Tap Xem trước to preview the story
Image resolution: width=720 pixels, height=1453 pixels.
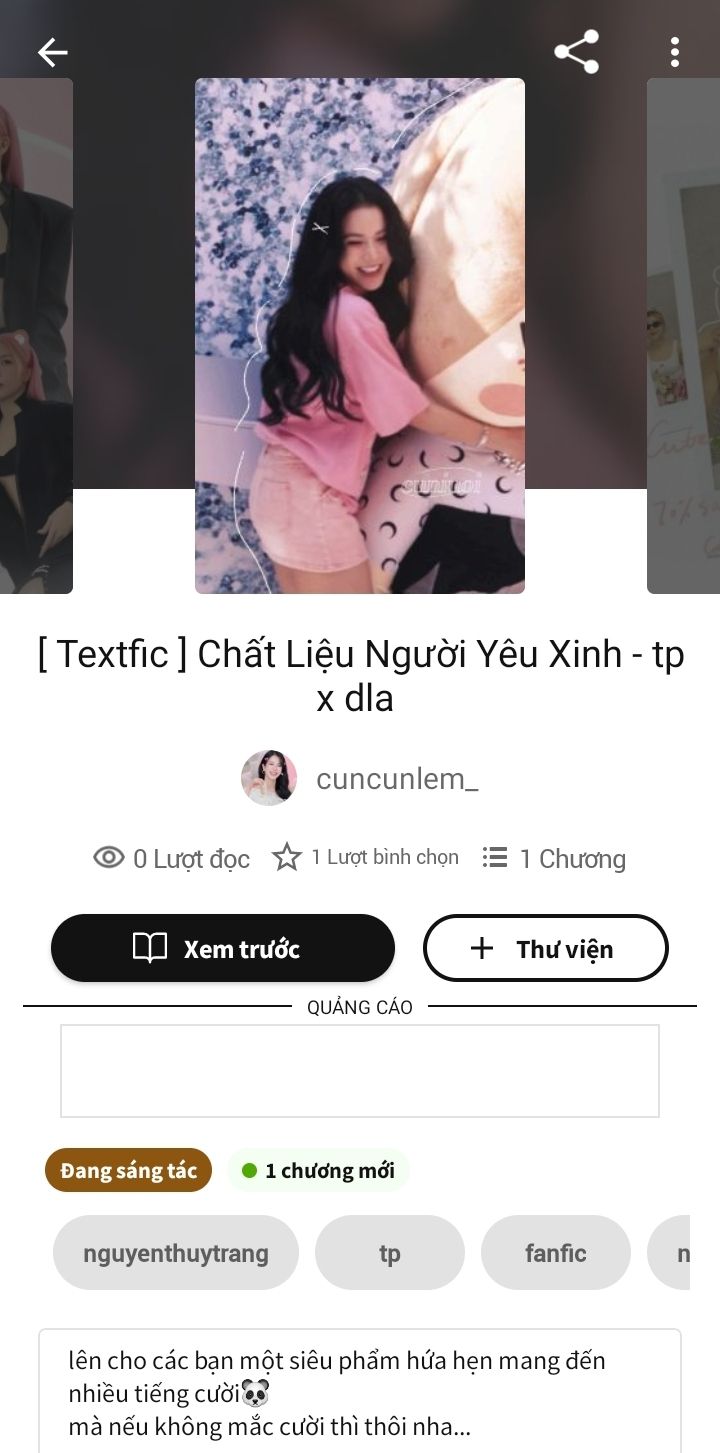[223, 948]
